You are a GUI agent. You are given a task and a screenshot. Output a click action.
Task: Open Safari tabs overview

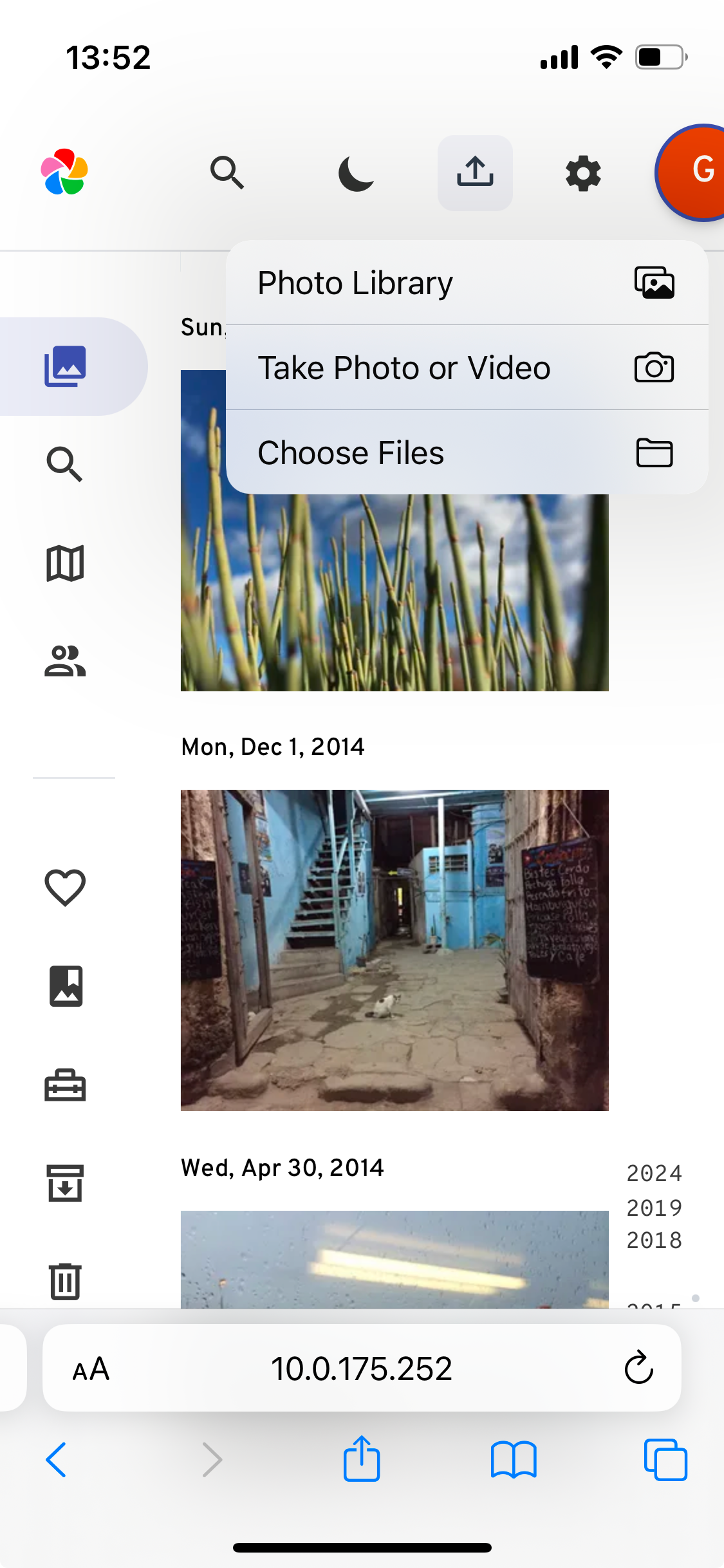tap(665, 1459)
